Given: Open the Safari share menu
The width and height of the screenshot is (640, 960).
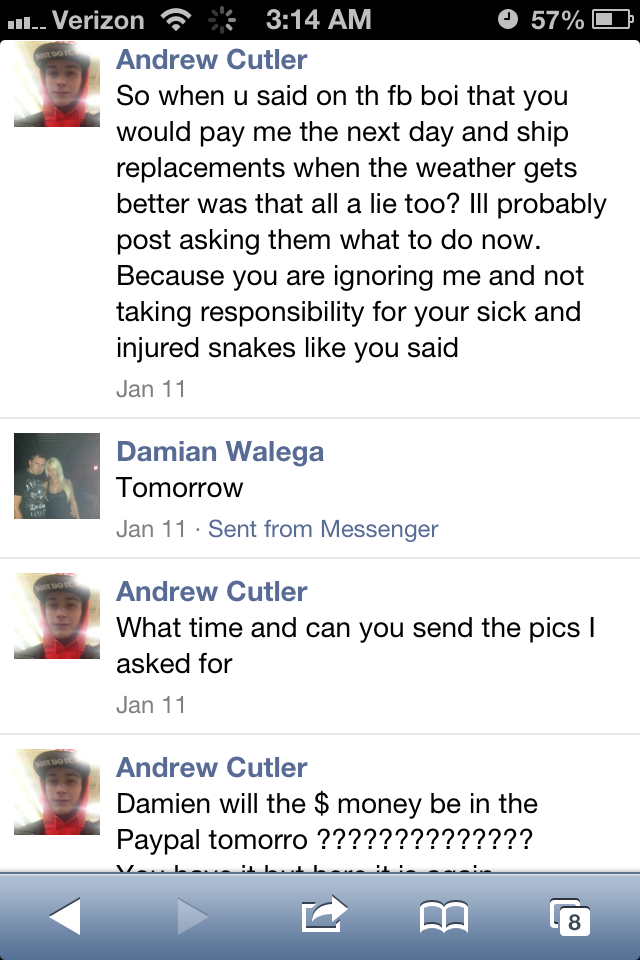Looking at the screenshot, I should click(x=324, y=914).
